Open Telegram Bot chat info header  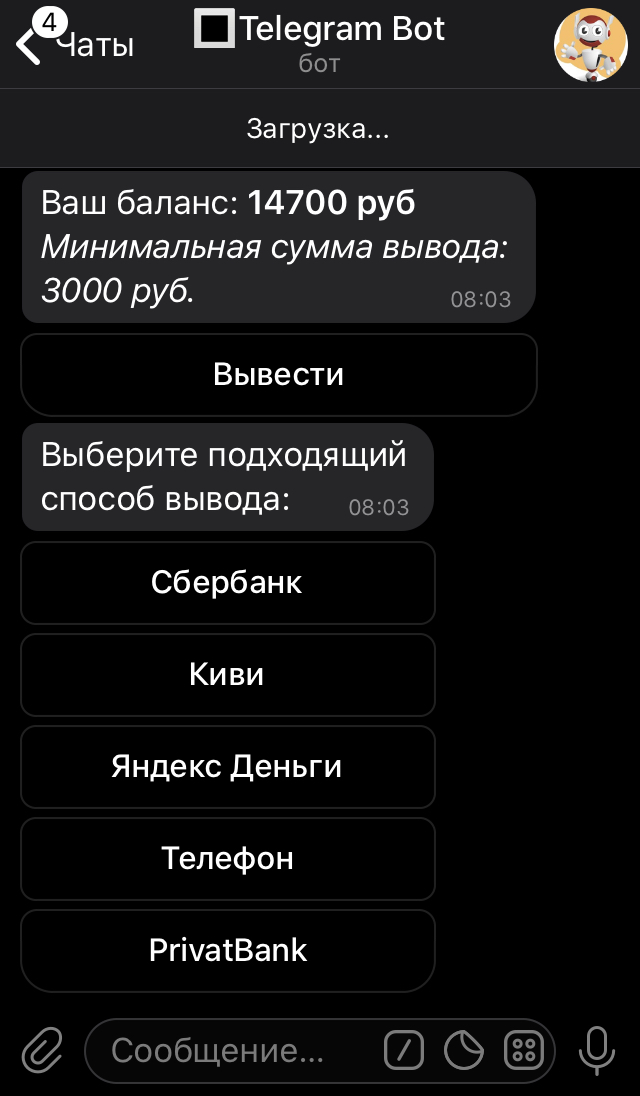[x=320, y=43]
